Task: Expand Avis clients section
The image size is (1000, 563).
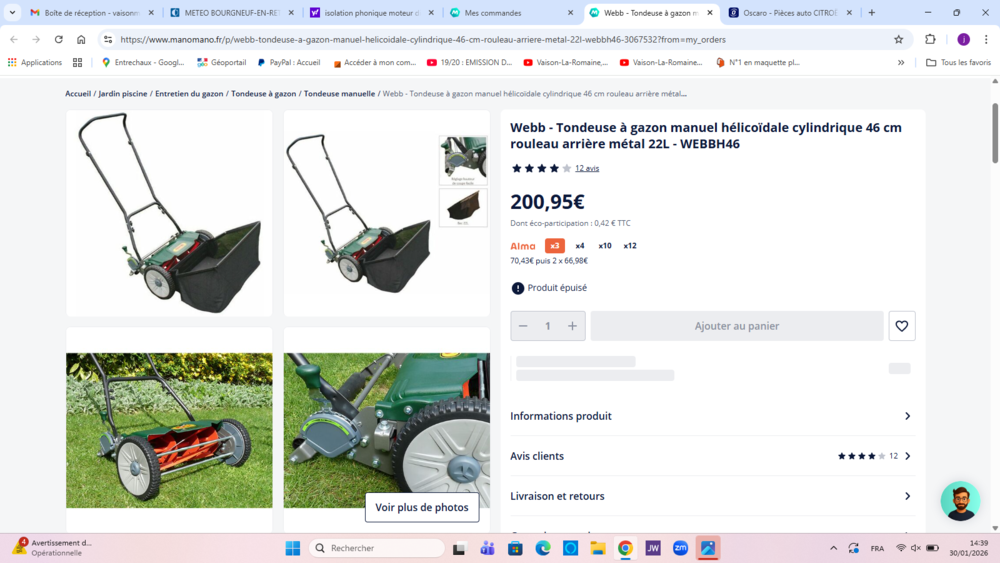Action: pyautogui.click(x=710, y=456)
